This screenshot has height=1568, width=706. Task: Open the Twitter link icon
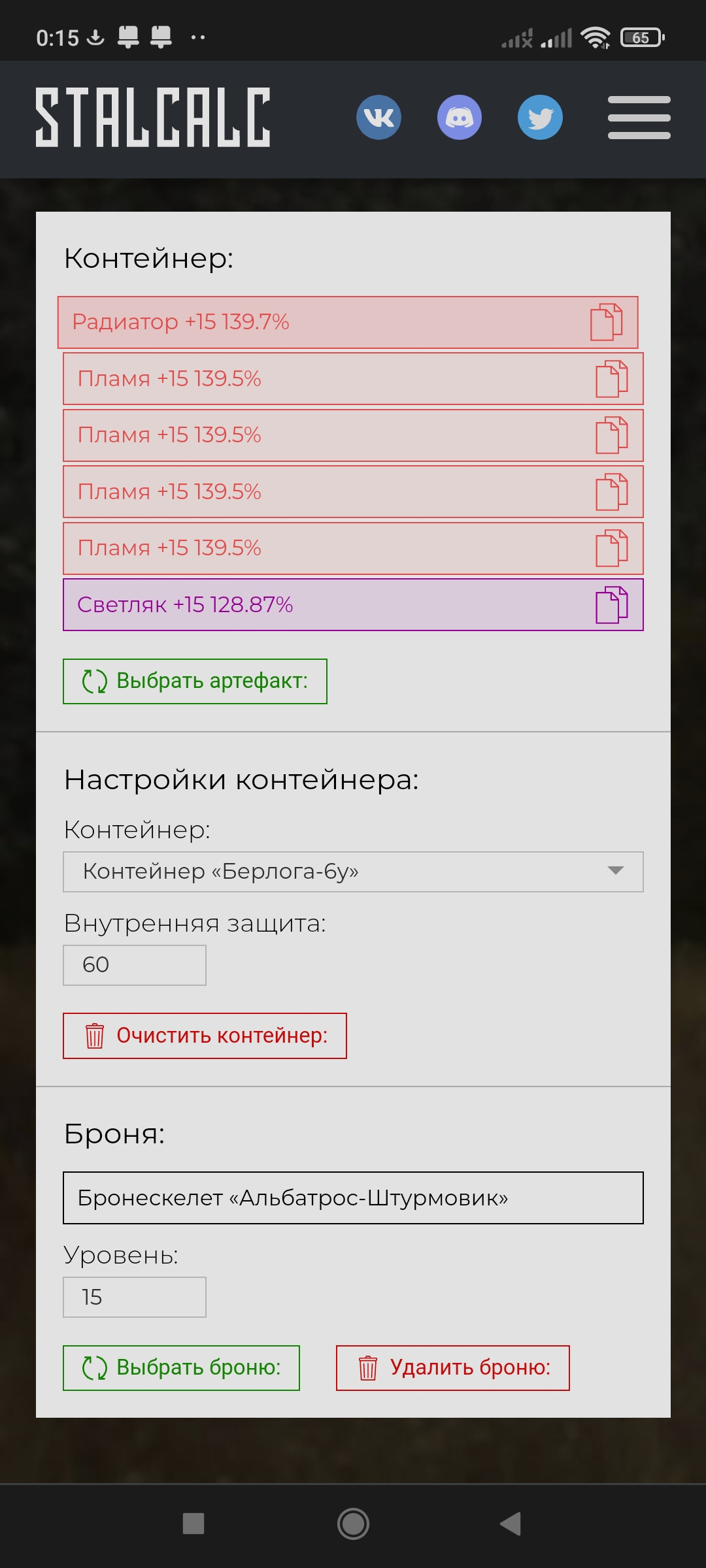(x=540, y=118)
